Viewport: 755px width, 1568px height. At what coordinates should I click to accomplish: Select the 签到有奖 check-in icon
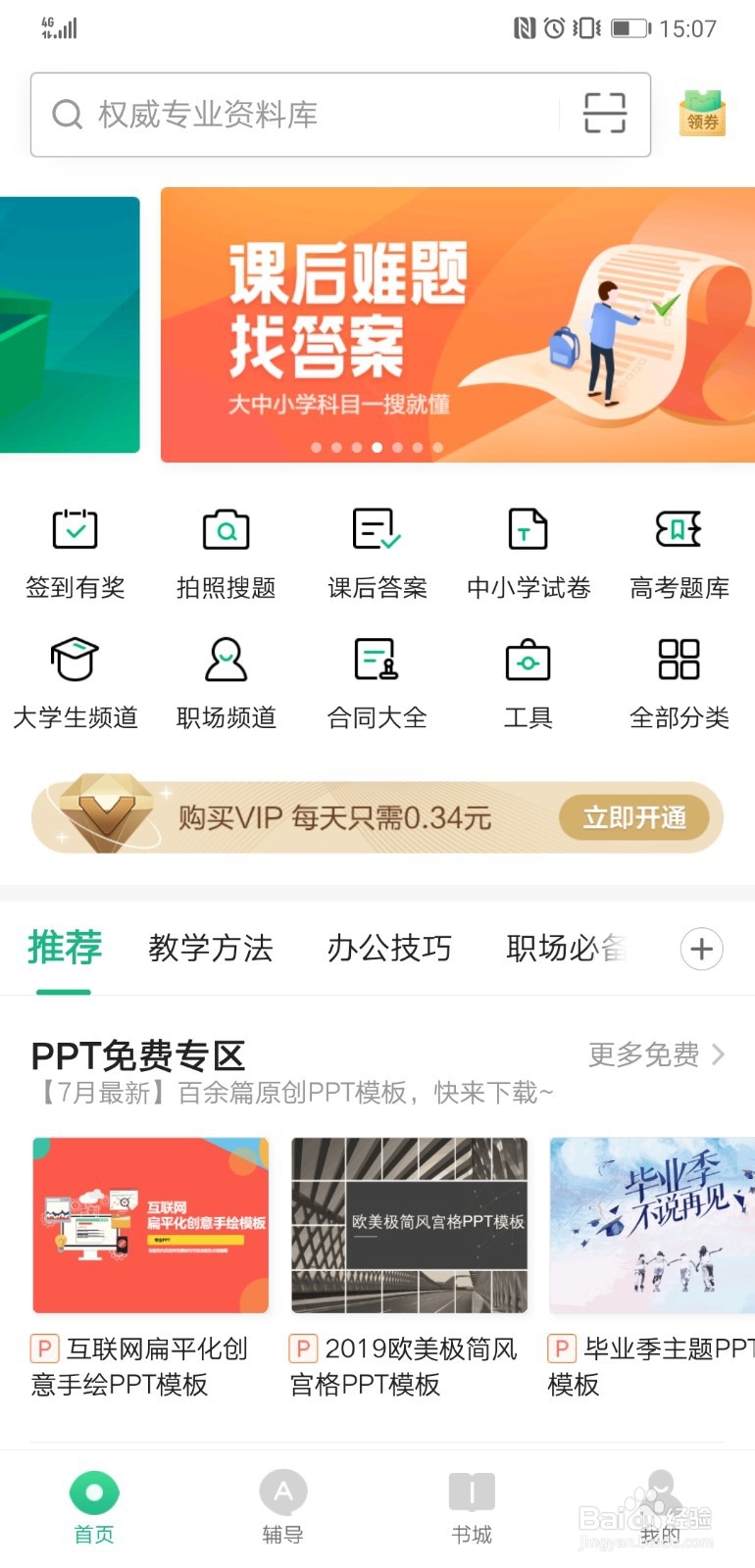pyautogui.click(x=74, y=549)
